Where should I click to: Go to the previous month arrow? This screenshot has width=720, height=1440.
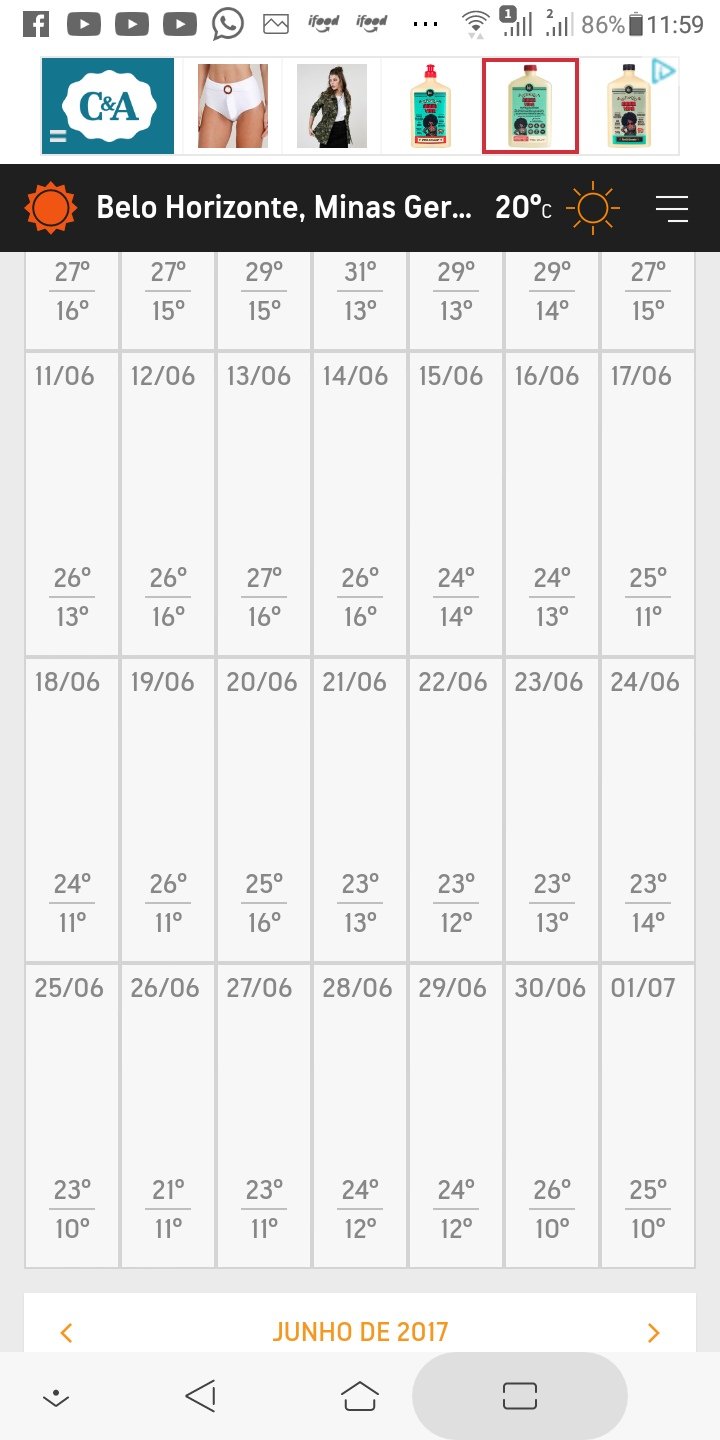point(67,1332)
